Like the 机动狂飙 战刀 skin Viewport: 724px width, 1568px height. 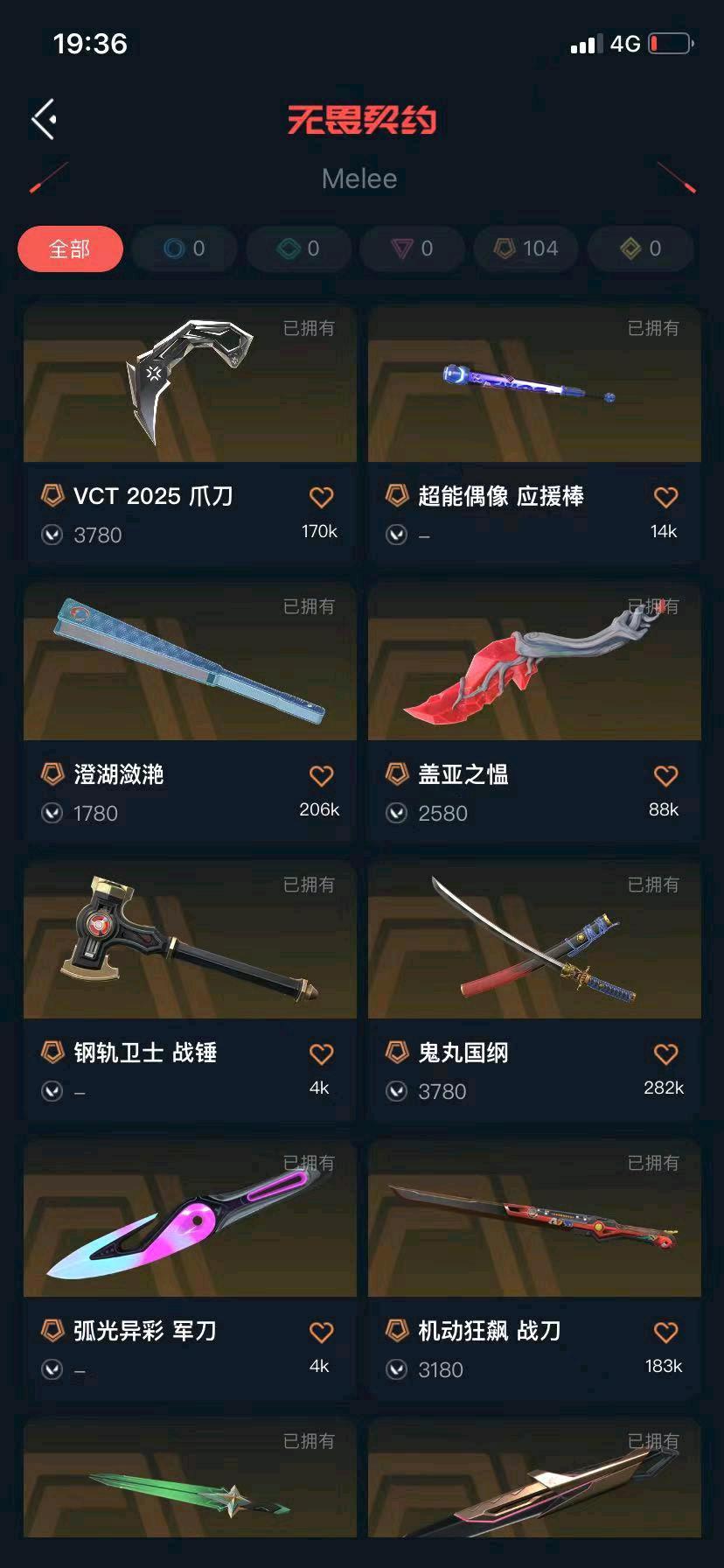[665, 1333]
